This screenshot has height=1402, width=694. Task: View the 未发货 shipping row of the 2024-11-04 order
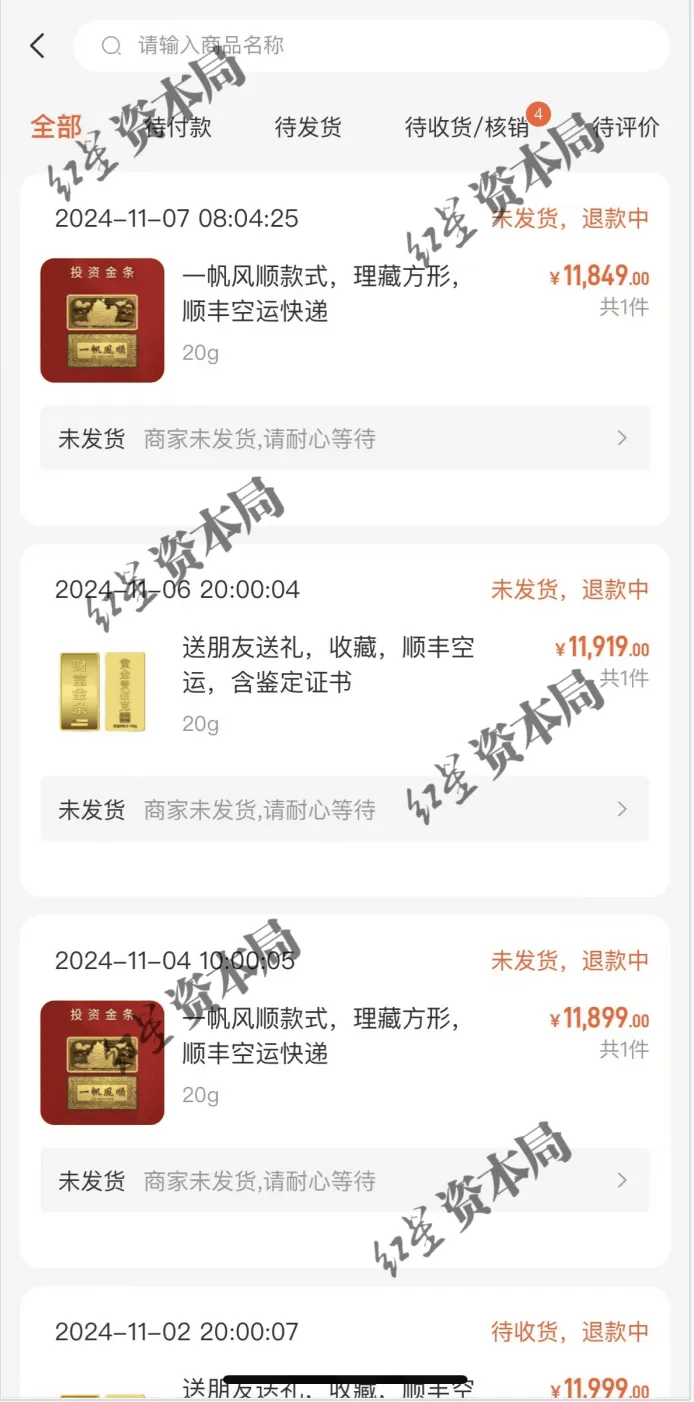coord(345,1180)
